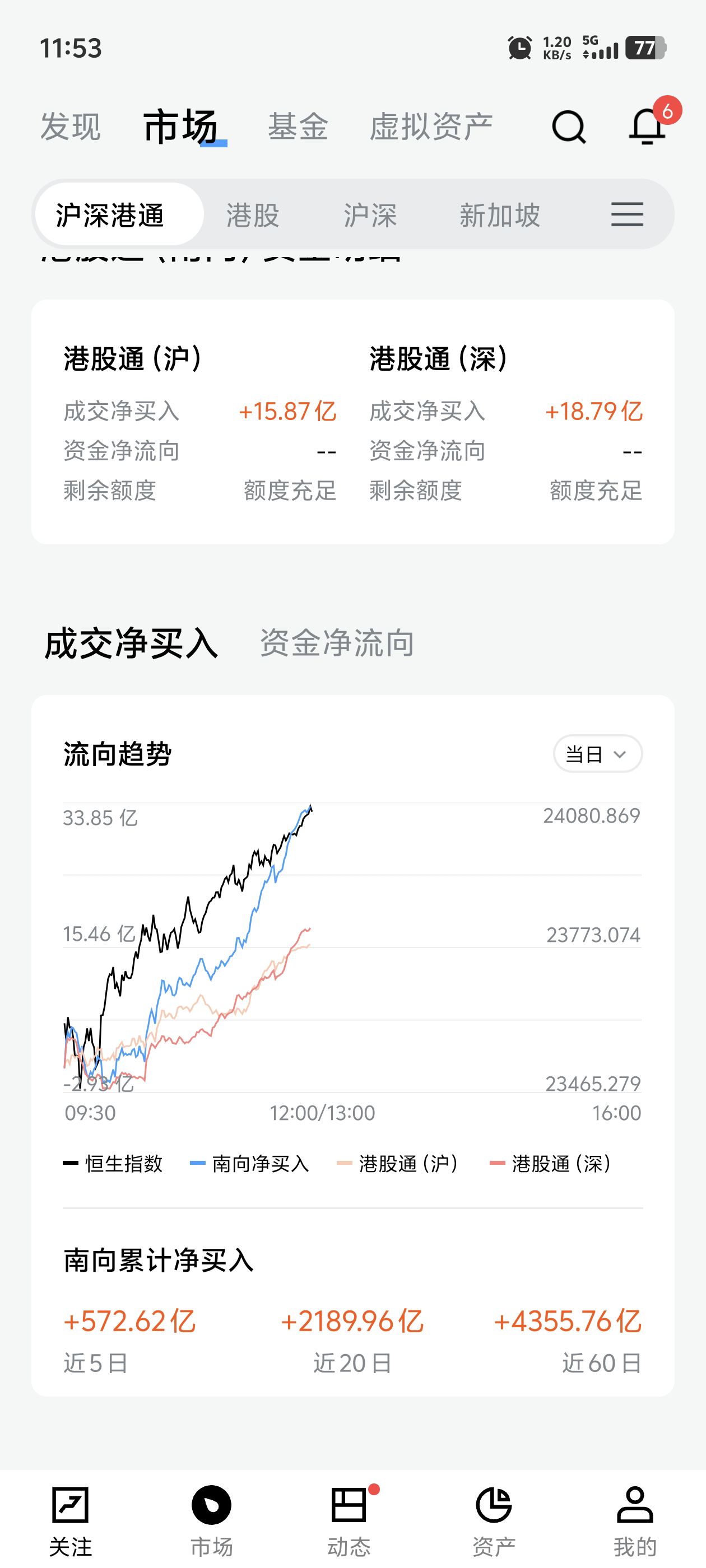The width and height of the screenshot is (706, 1568).
Task: Open 我的 profile tab
Action: click(635, 1520)
